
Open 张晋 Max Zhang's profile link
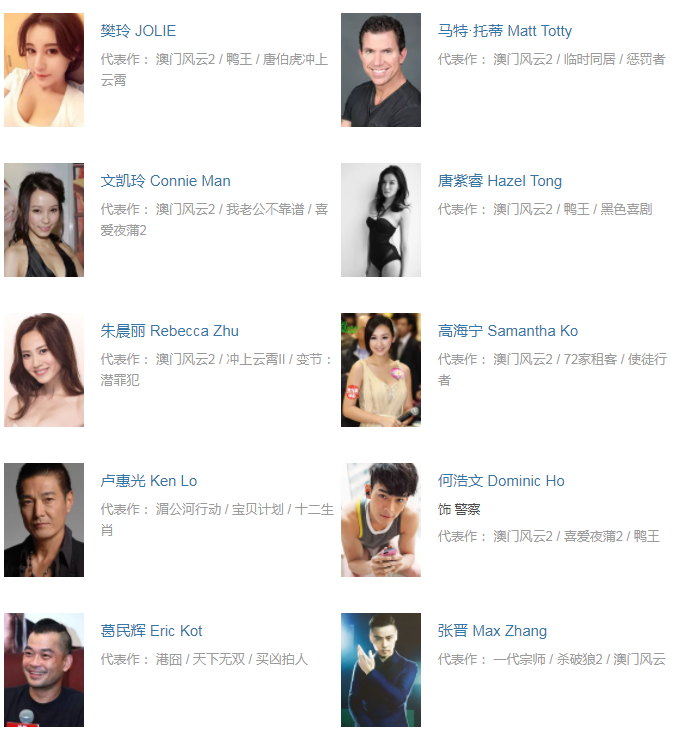coord(492,631)
